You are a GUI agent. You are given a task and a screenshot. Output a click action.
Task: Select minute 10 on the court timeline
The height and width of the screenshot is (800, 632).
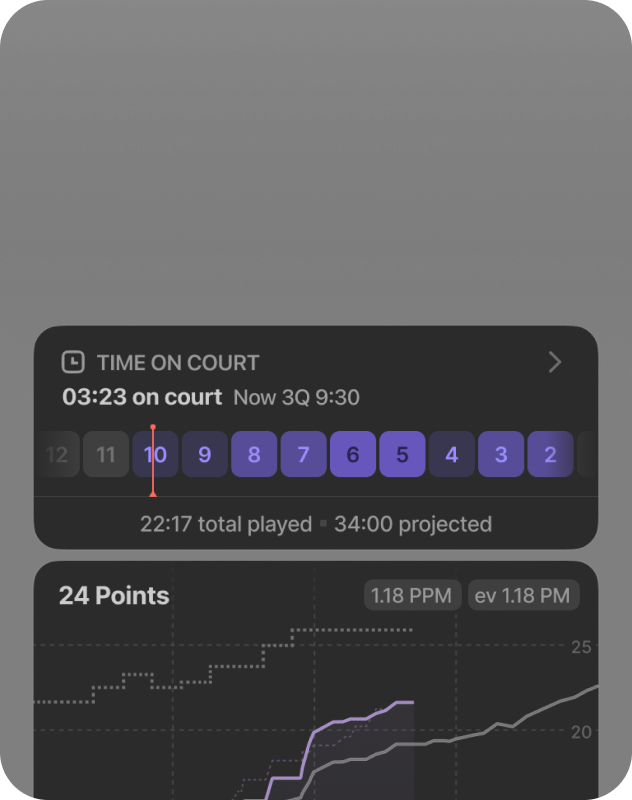click(156, 455)
